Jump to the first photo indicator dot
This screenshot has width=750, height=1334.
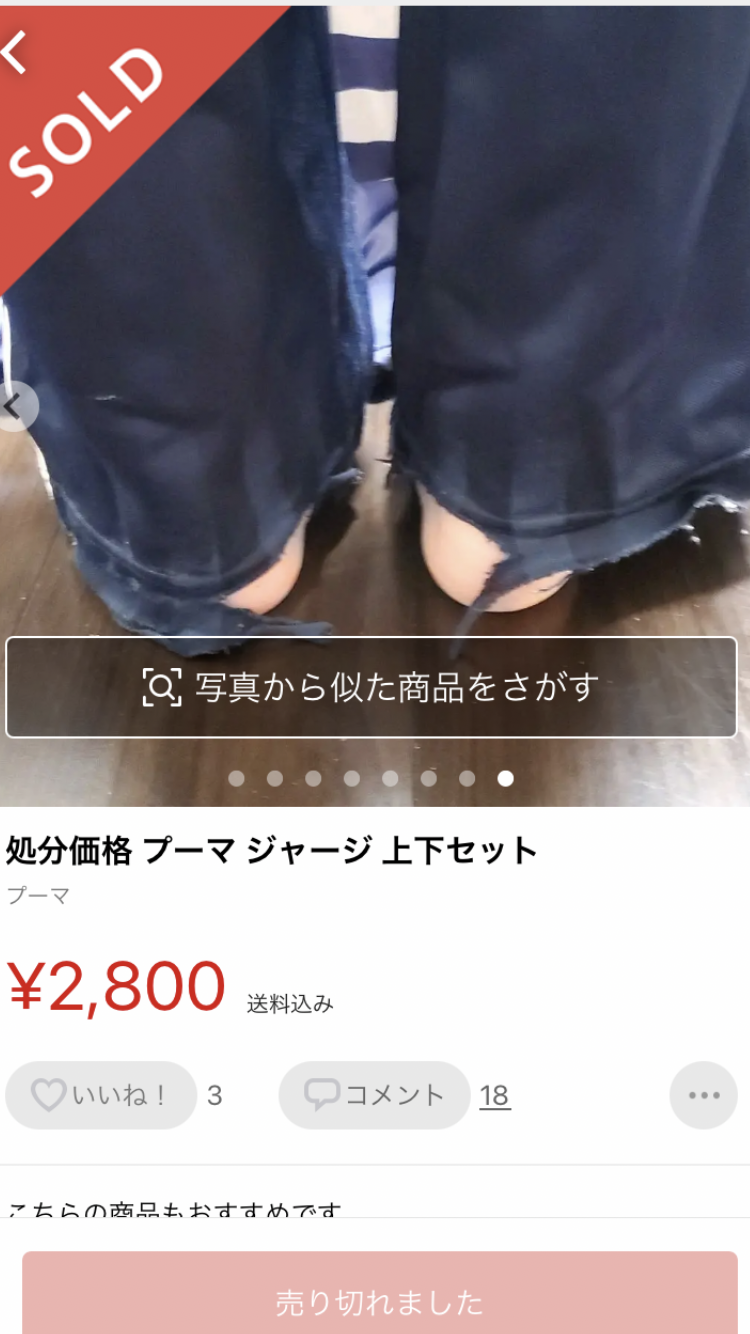click(x=236, y=778)
